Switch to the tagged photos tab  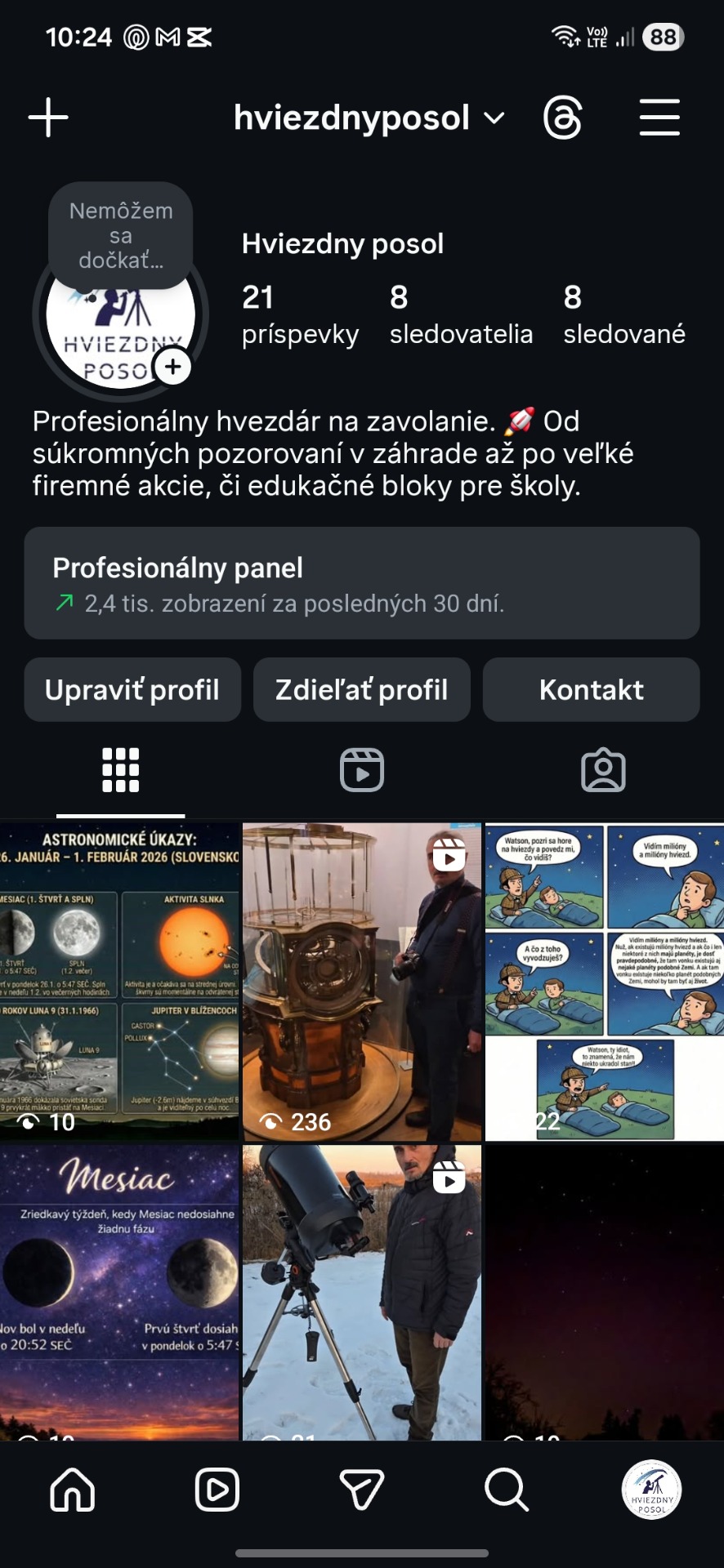point(603,770)
